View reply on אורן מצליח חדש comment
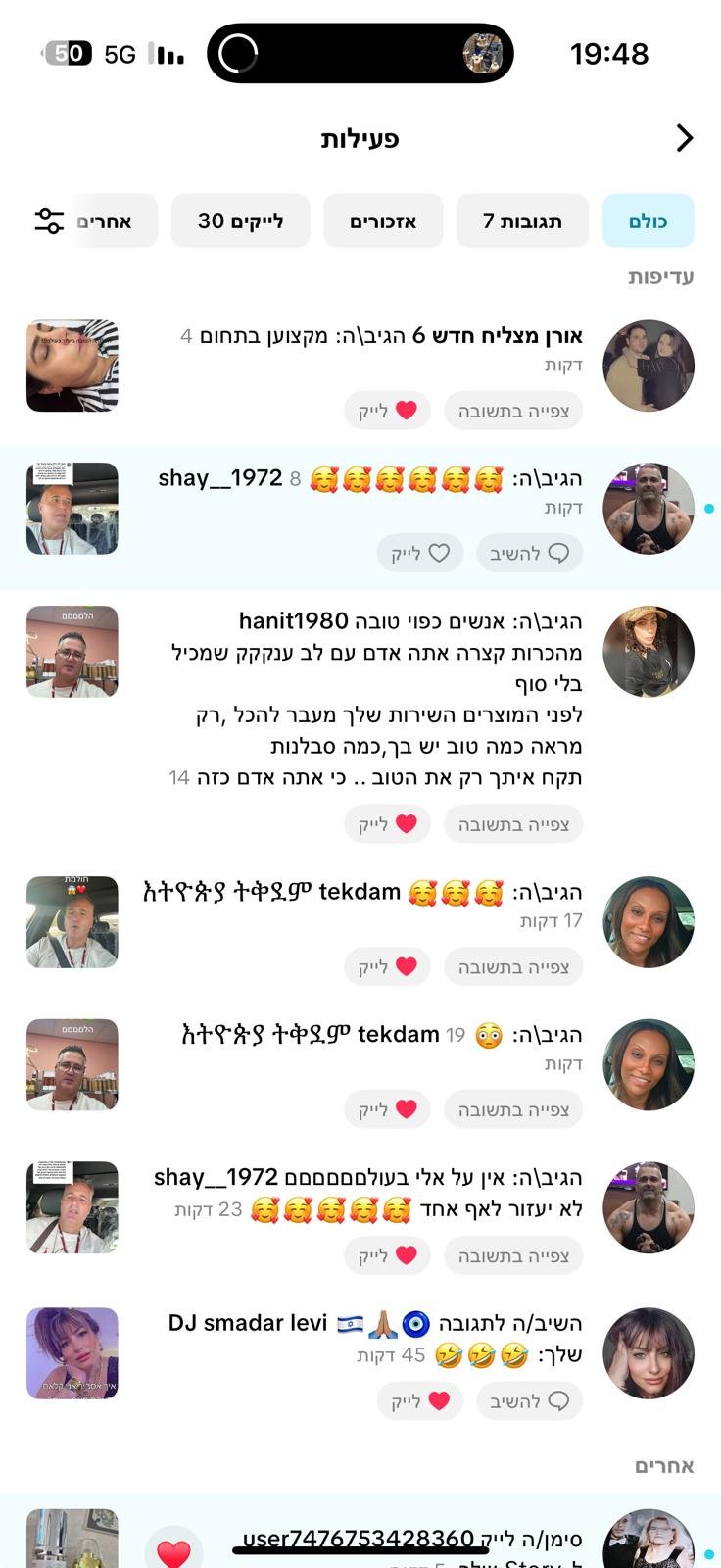The height and width of the screenshot is (1568, 721). 513,411
